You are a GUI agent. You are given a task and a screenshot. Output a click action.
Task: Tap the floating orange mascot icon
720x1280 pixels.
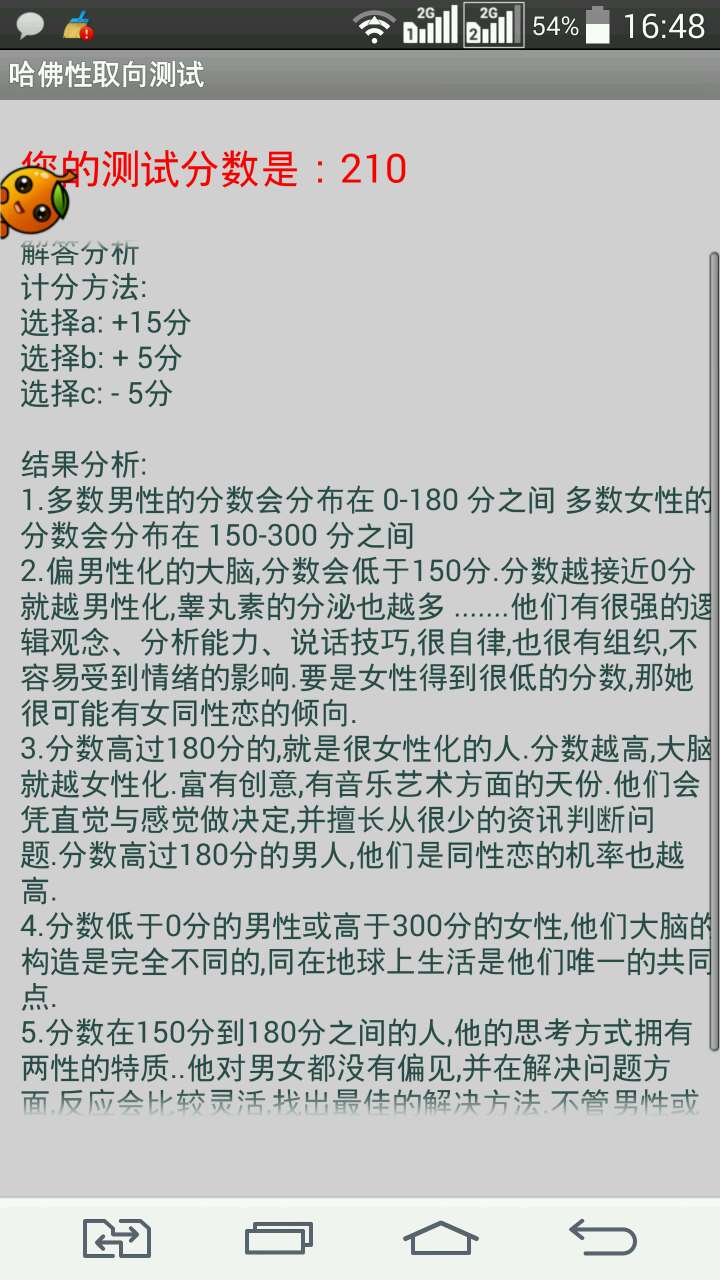[36, 198]
